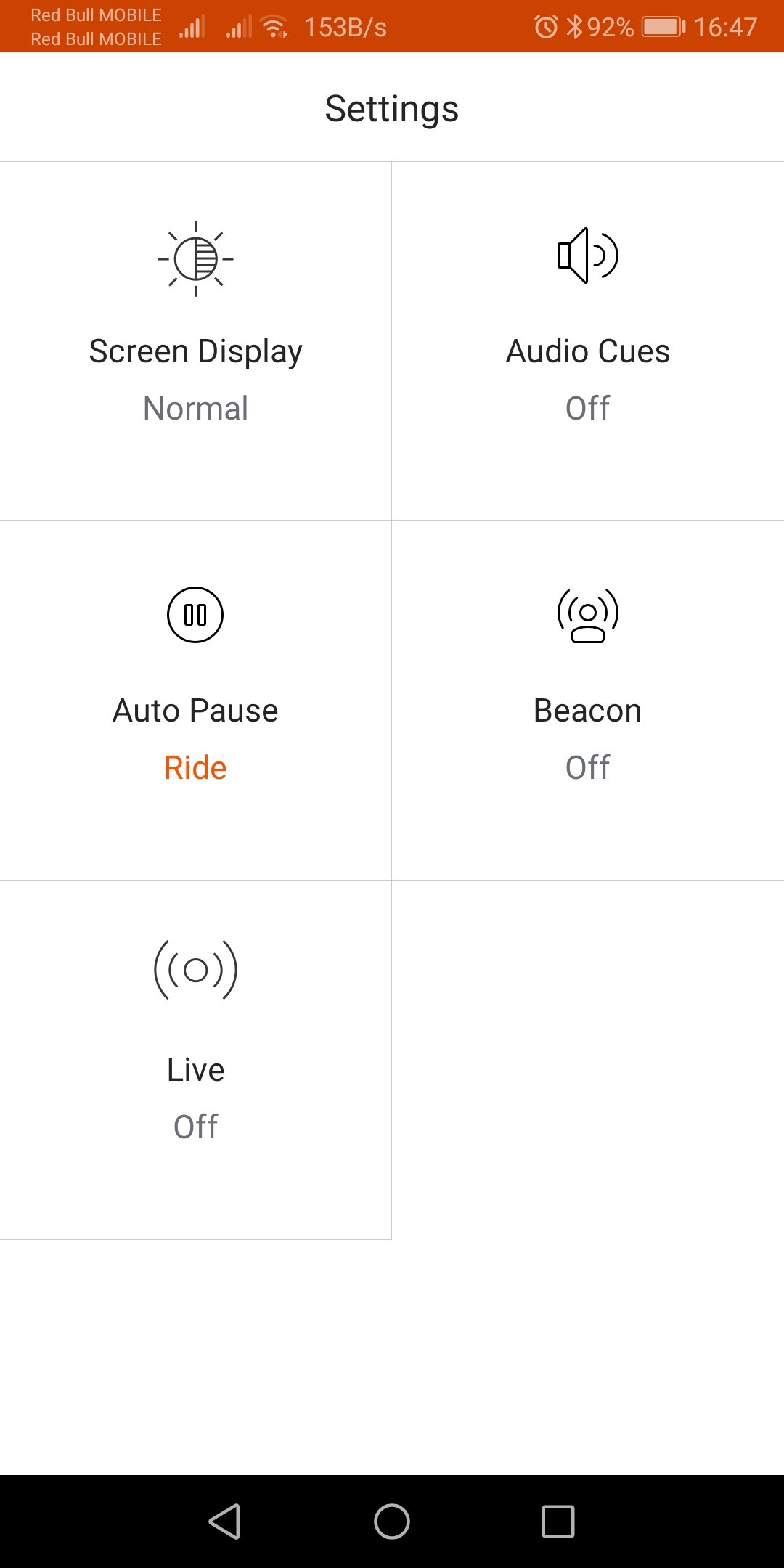Open the Beacon setting

point(588,701)
